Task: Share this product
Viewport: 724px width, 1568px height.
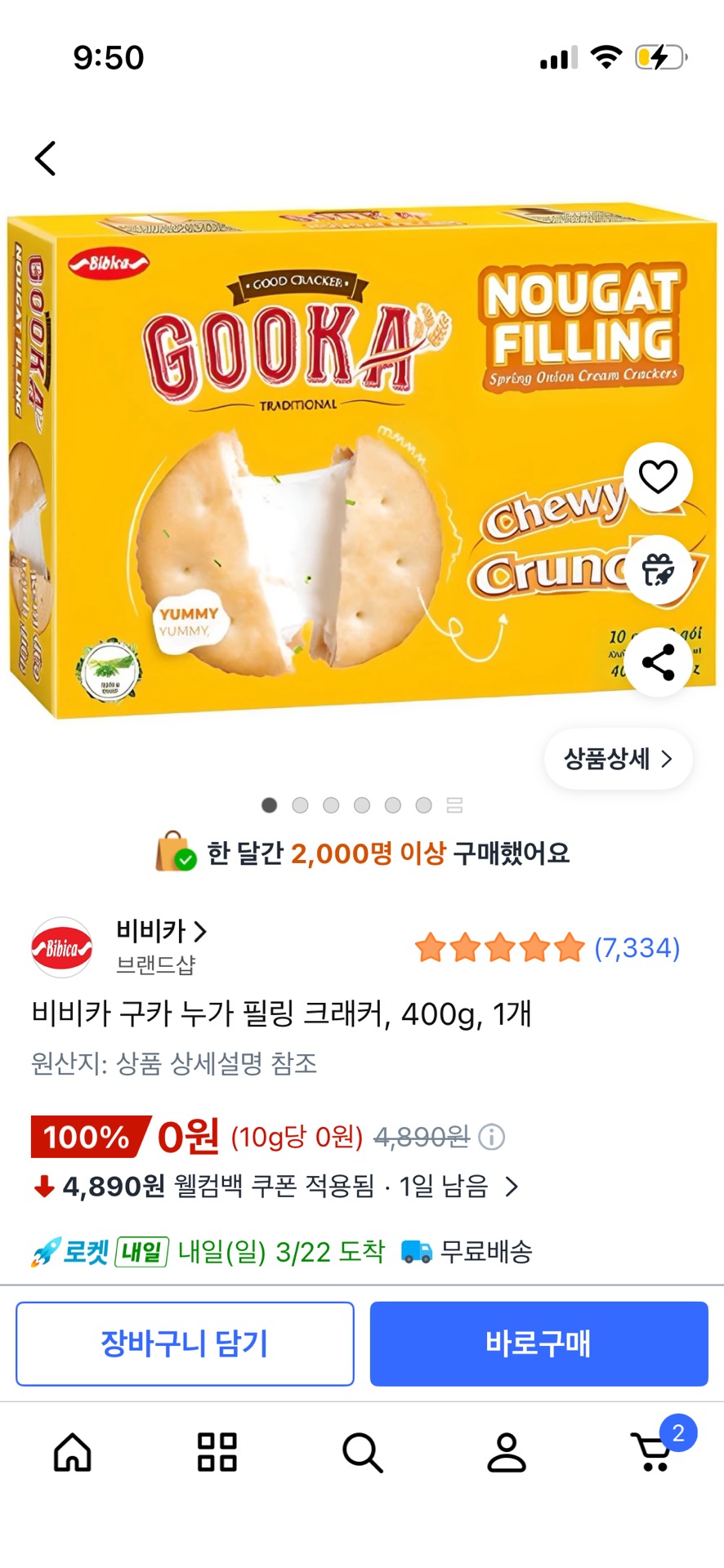Action: [x=658, y=662]
